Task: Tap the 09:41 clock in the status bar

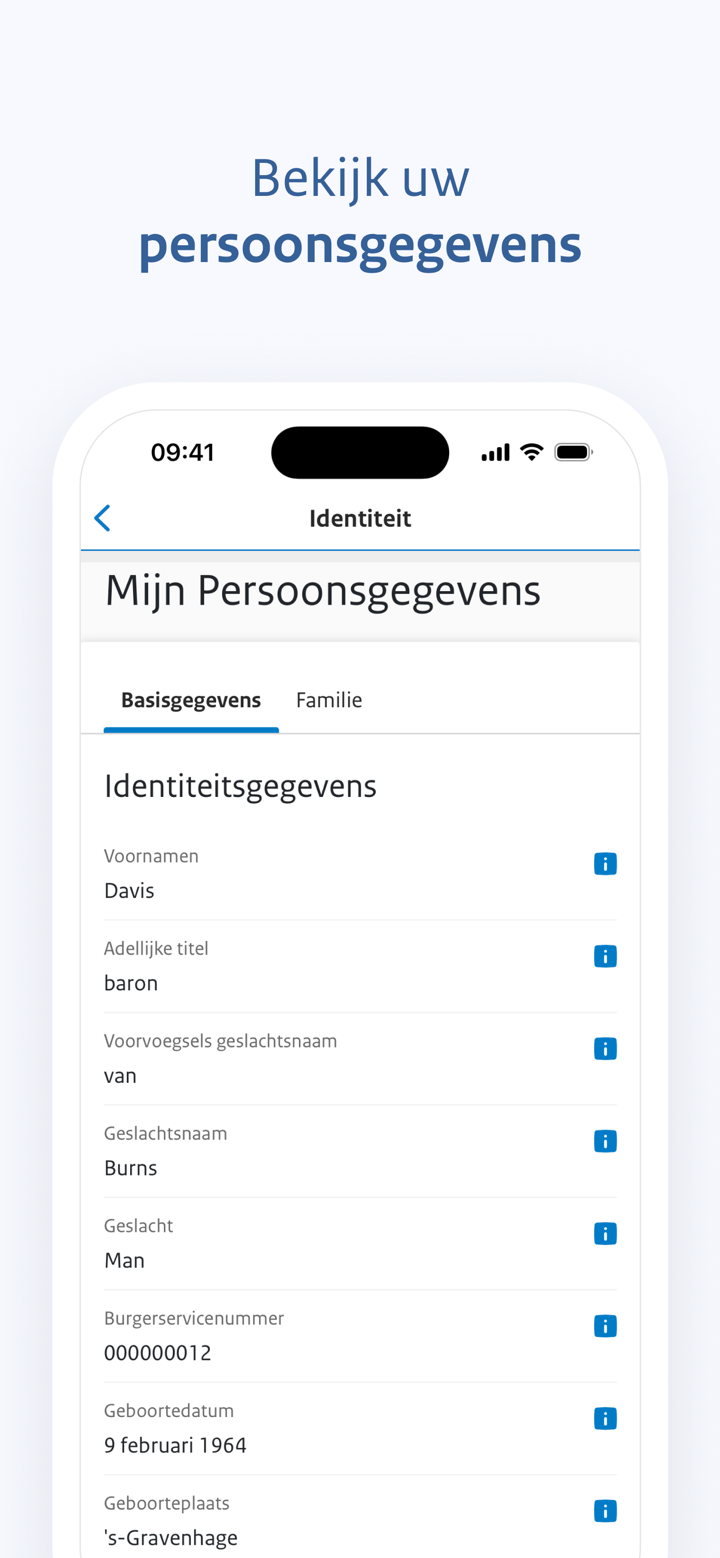Action: click(182, 451)
